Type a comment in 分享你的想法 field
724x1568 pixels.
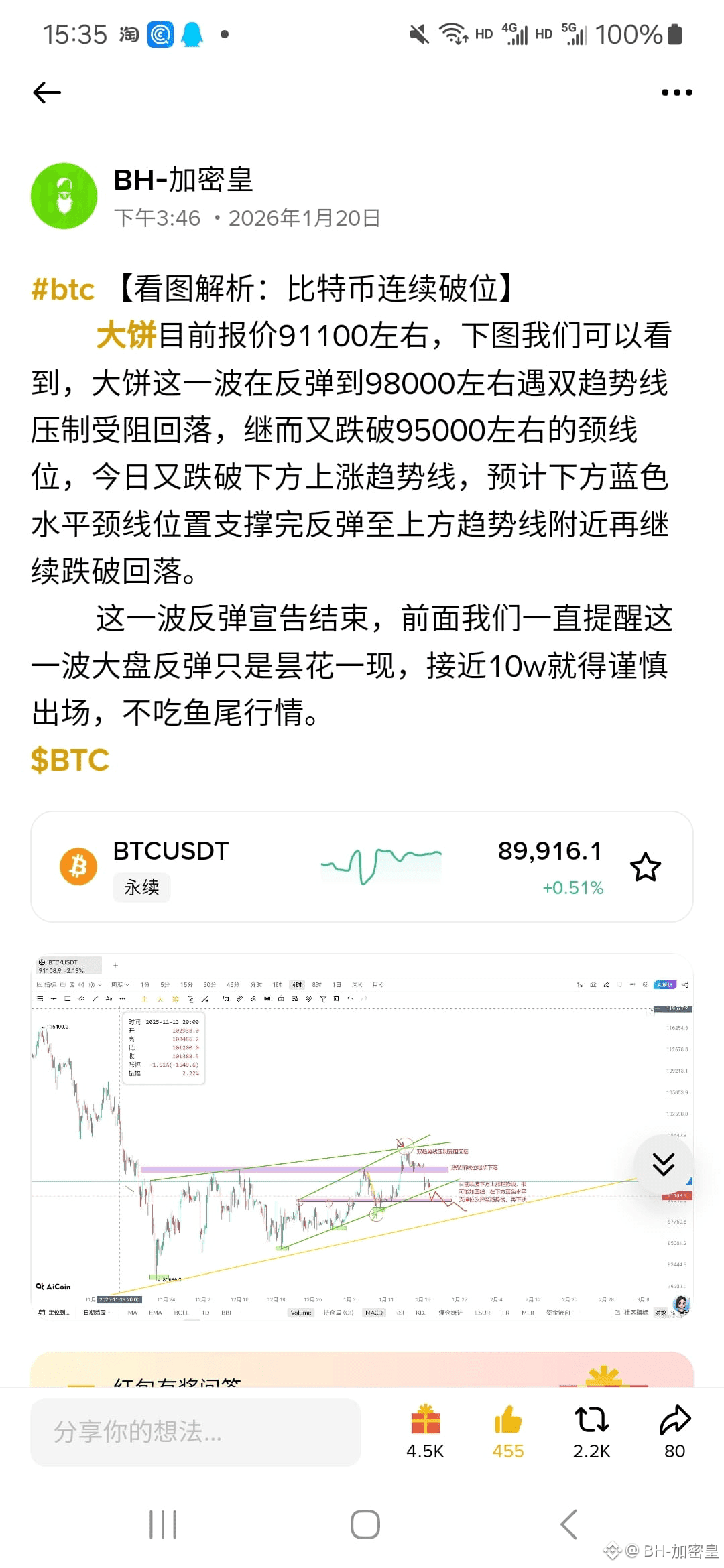tap(196, 1432)
